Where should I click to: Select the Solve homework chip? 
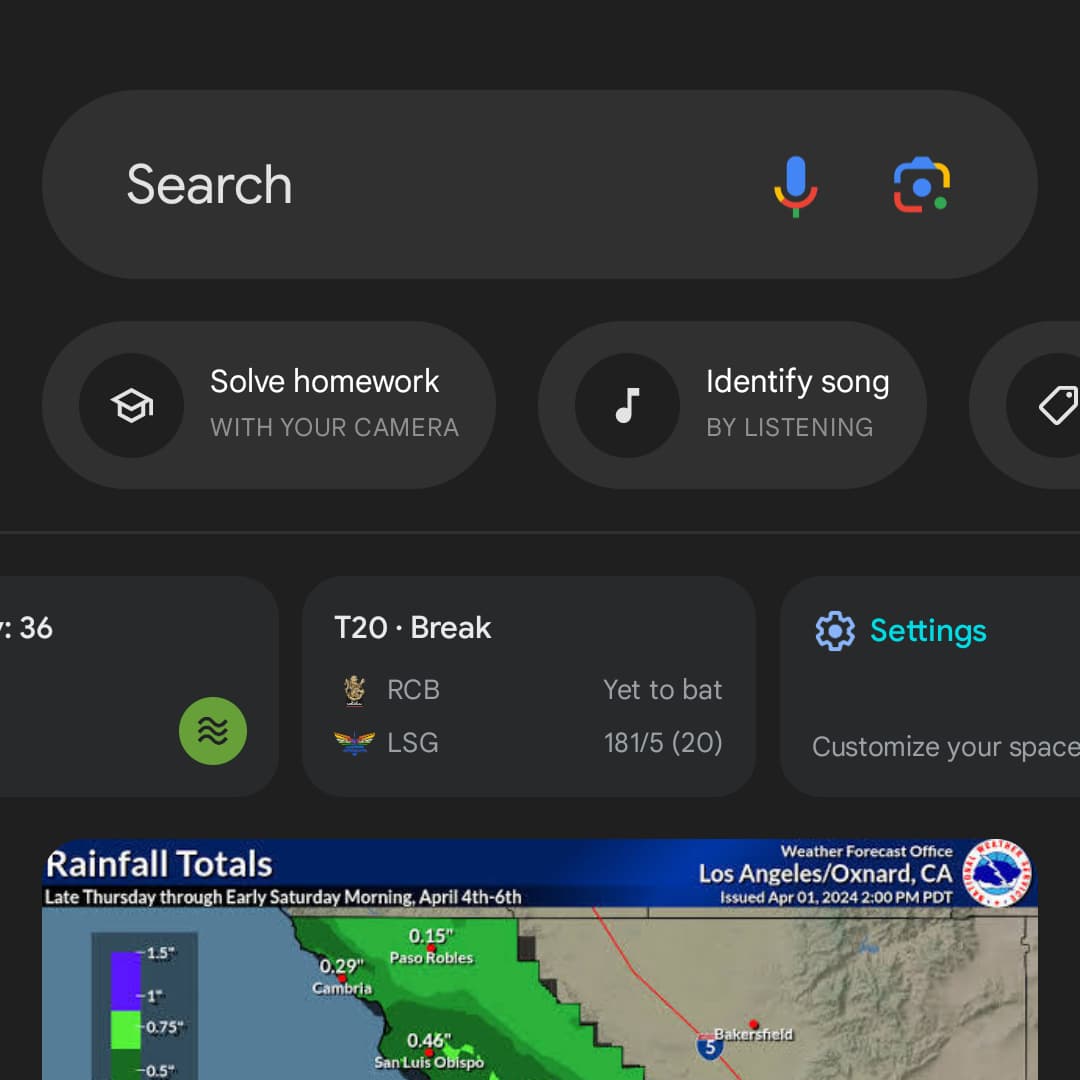(270, 405)
